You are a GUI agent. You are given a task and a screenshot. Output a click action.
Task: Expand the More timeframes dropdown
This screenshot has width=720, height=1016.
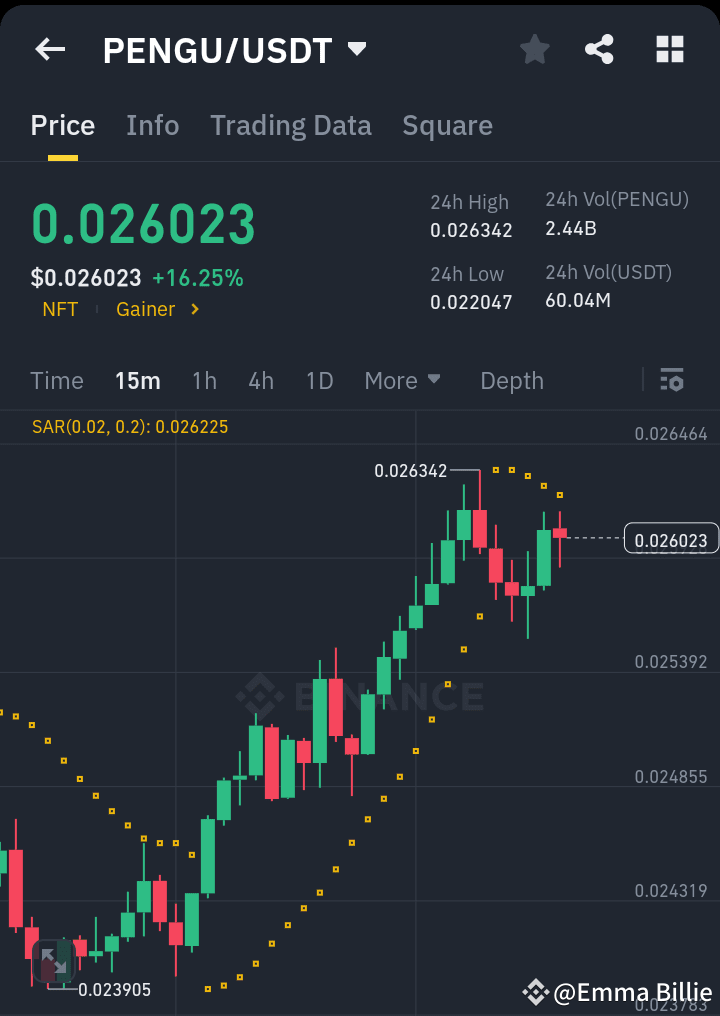(x=402, y=380)
